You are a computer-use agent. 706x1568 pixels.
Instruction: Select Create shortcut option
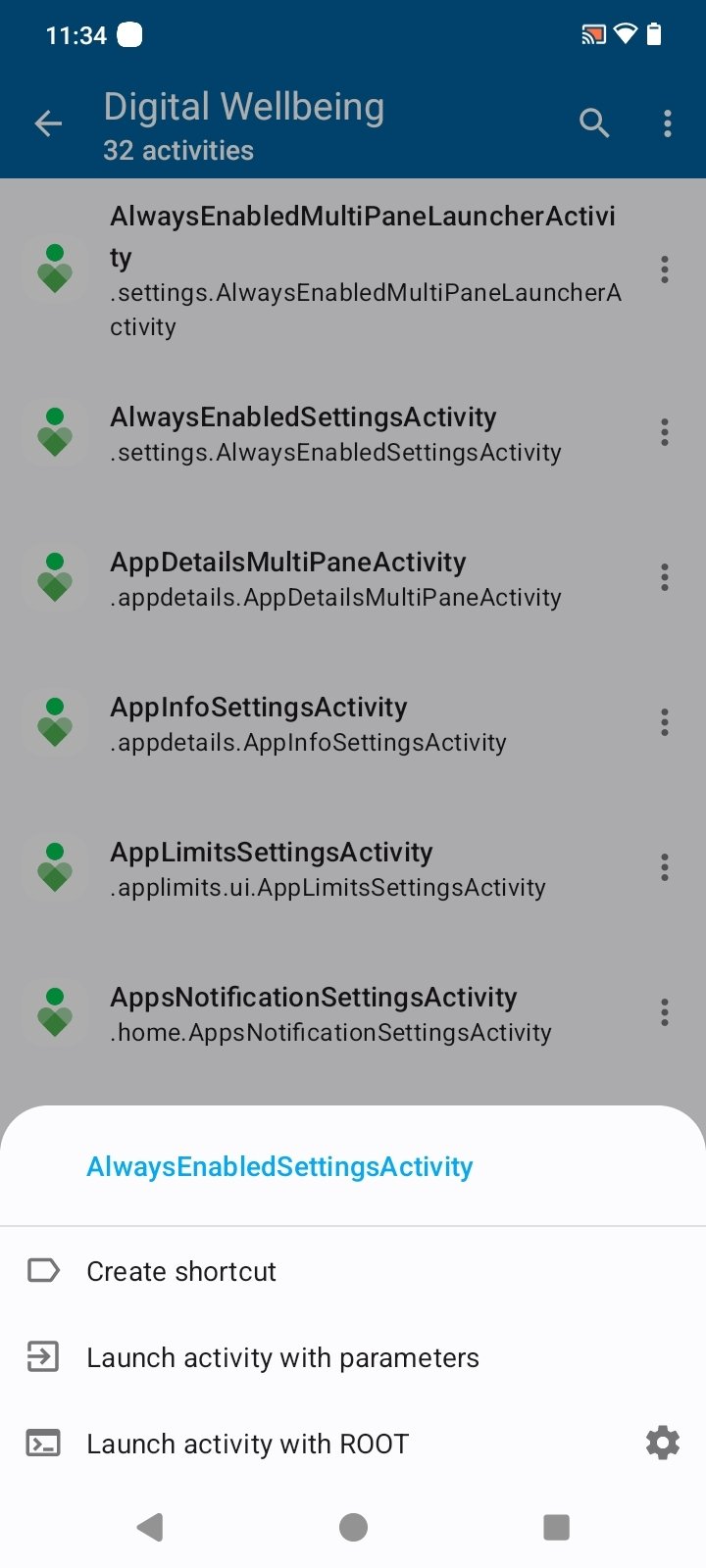click(181, 1271)
